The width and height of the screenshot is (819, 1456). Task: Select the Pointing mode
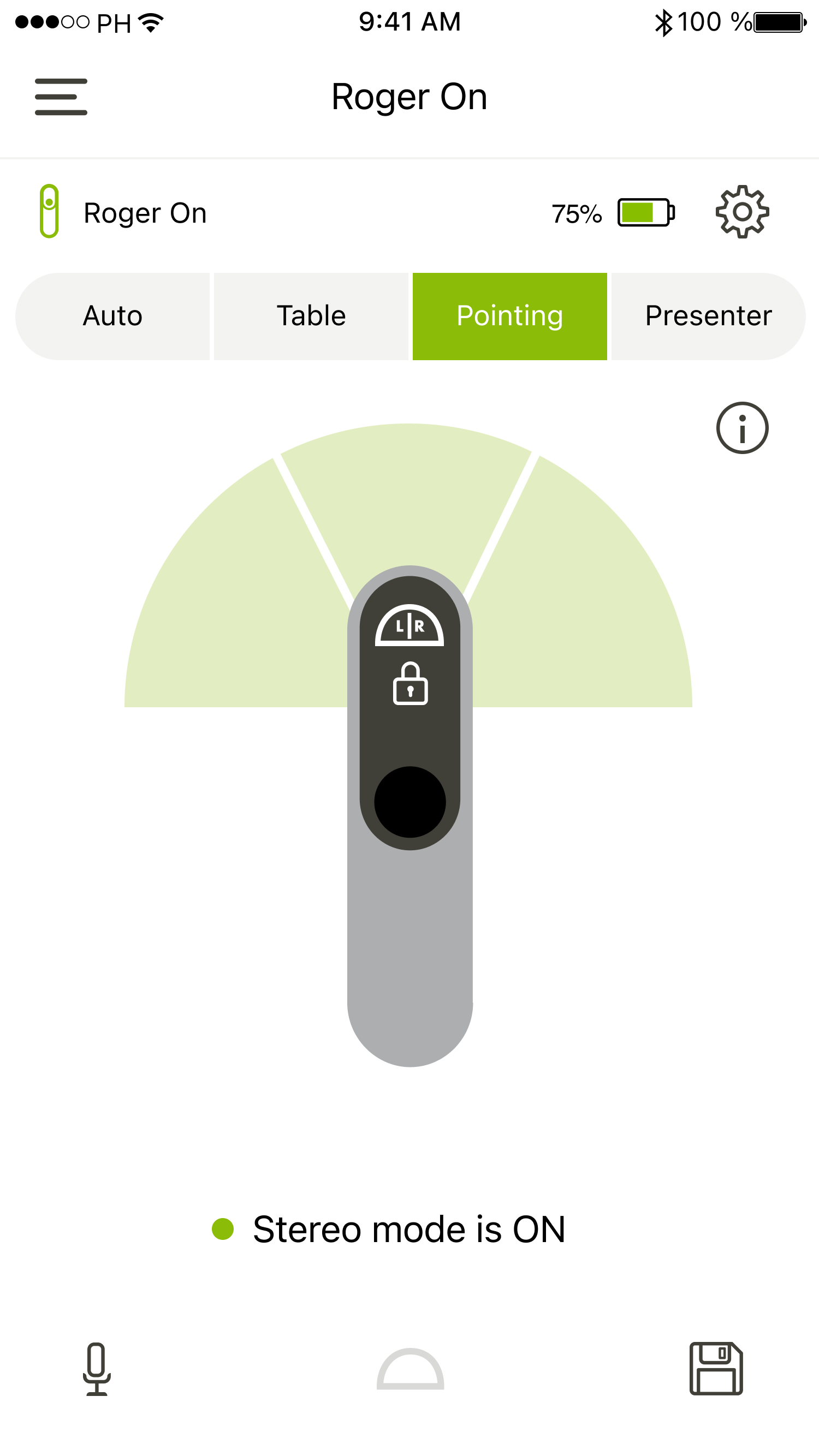(509, 316)
